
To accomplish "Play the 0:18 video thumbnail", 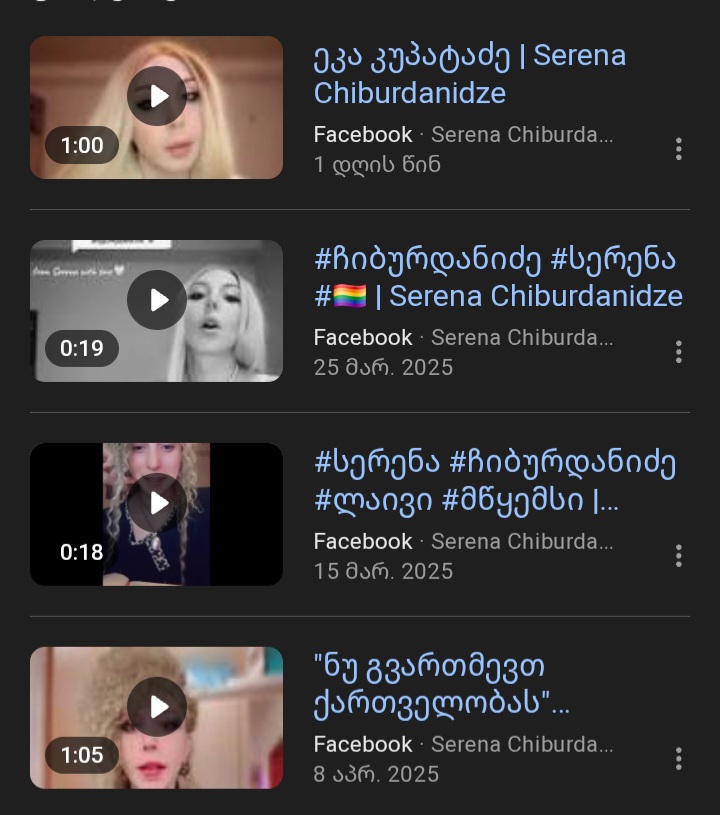I will (157, 503).
